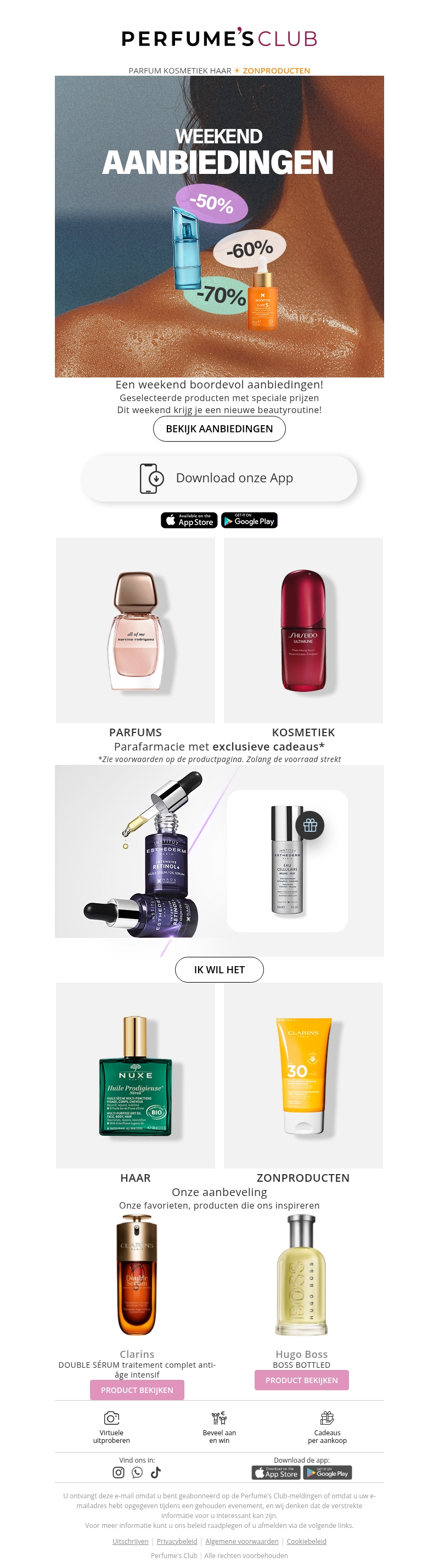Screen dimensions: 439x1568
Task: Open the weekend aanbiedingen banner
Action: tap(219, 226)
